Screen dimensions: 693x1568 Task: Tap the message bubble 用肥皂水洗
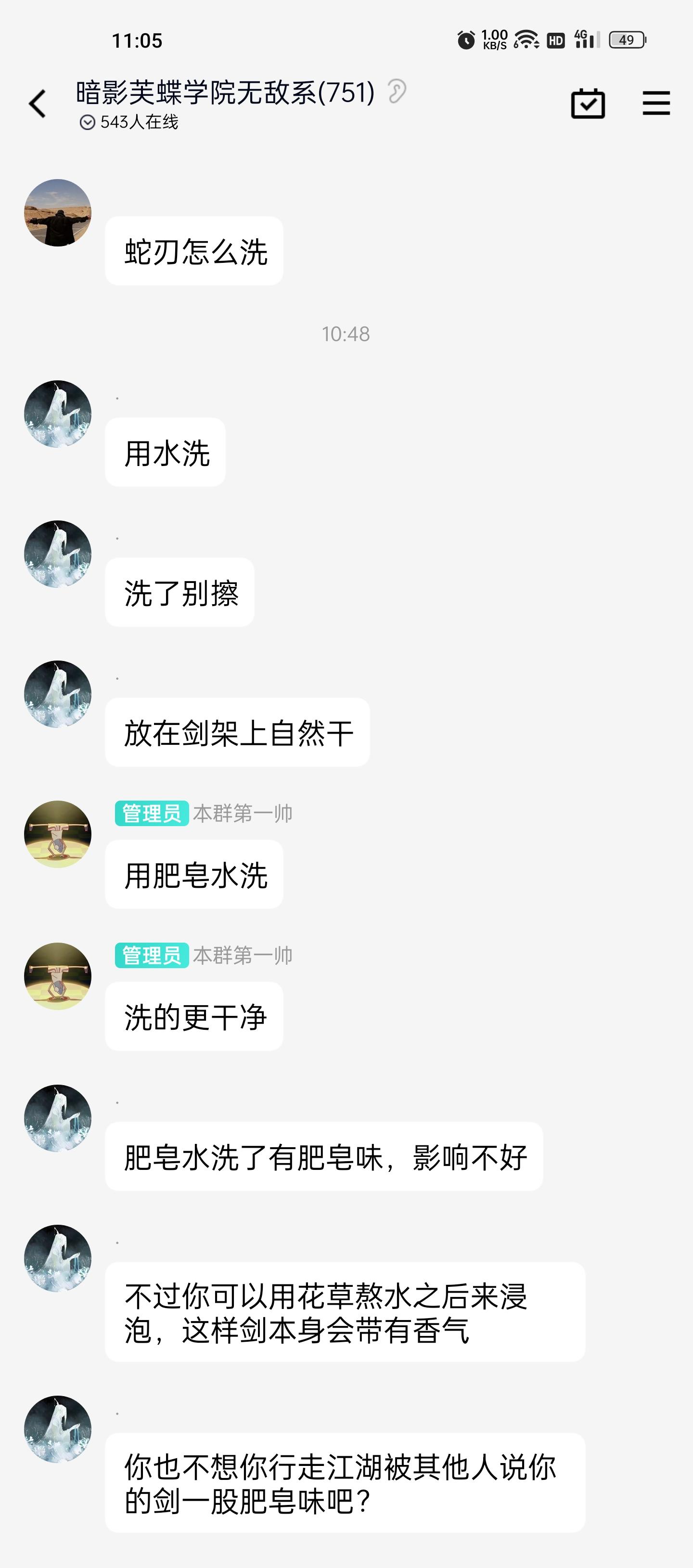tap(195, 873)
